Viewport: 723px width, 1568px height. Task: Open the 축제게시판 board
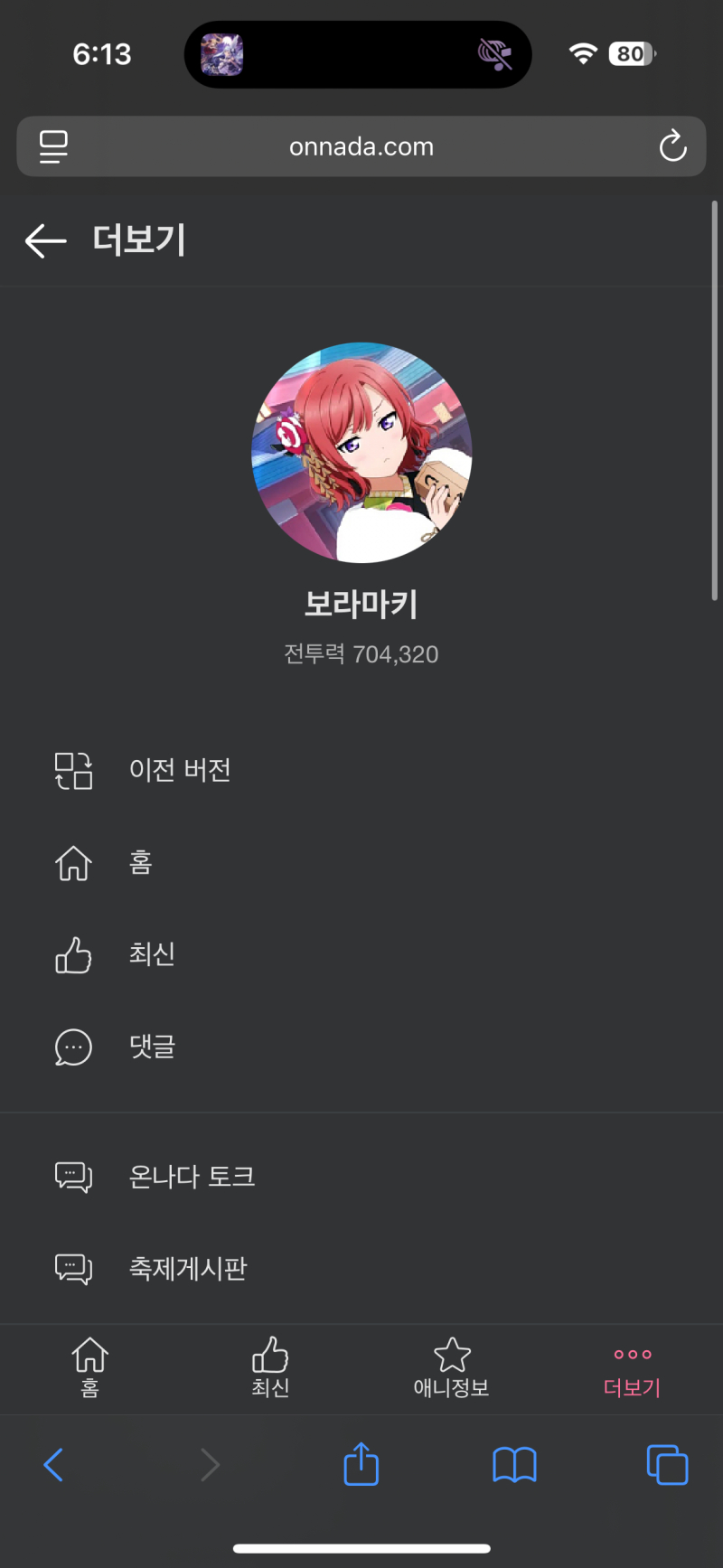tap(188, 1269)
